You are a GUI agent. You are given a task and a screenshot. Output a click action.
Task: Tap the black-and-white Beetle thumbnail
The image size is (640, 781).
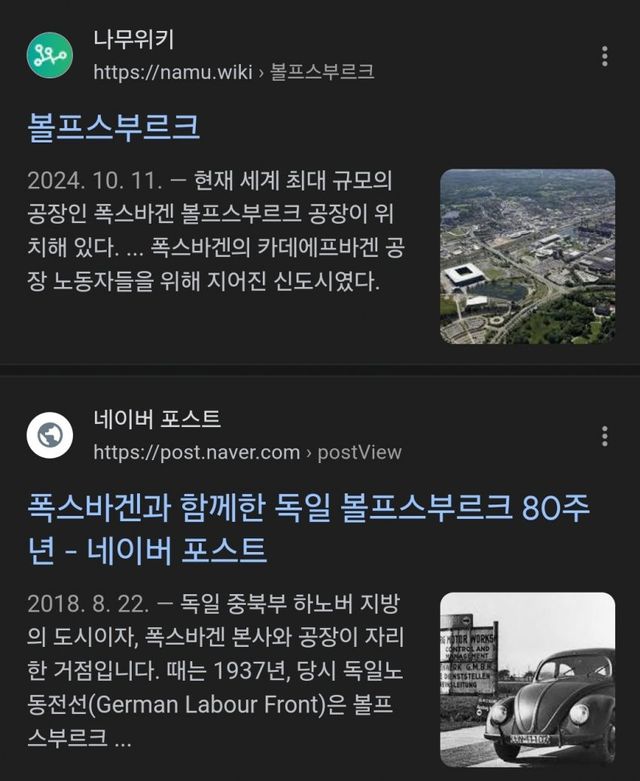pyautogui.click(x=527, y=680)
